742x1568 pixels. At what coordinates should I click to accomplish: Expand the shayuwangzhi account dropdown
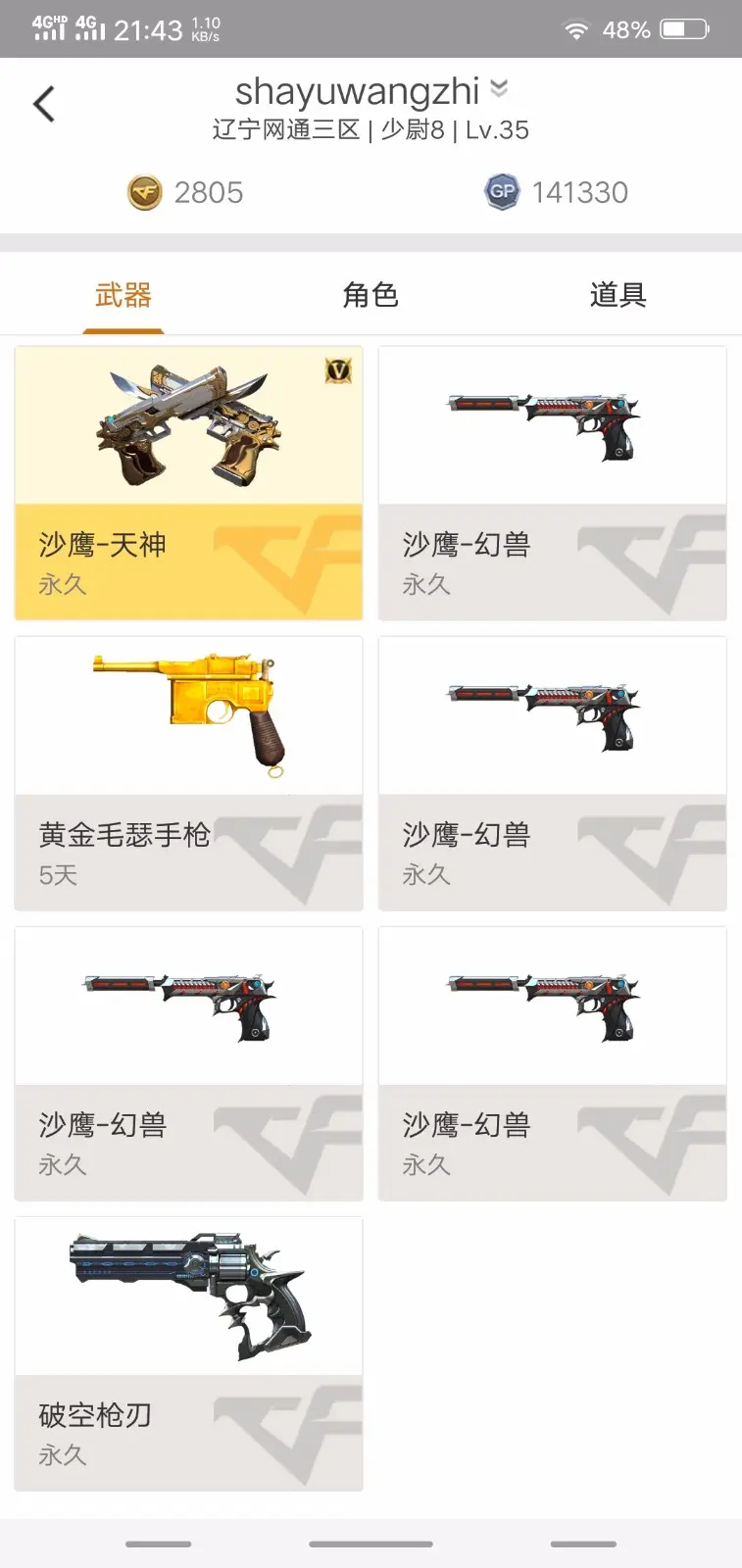[499, 89]
